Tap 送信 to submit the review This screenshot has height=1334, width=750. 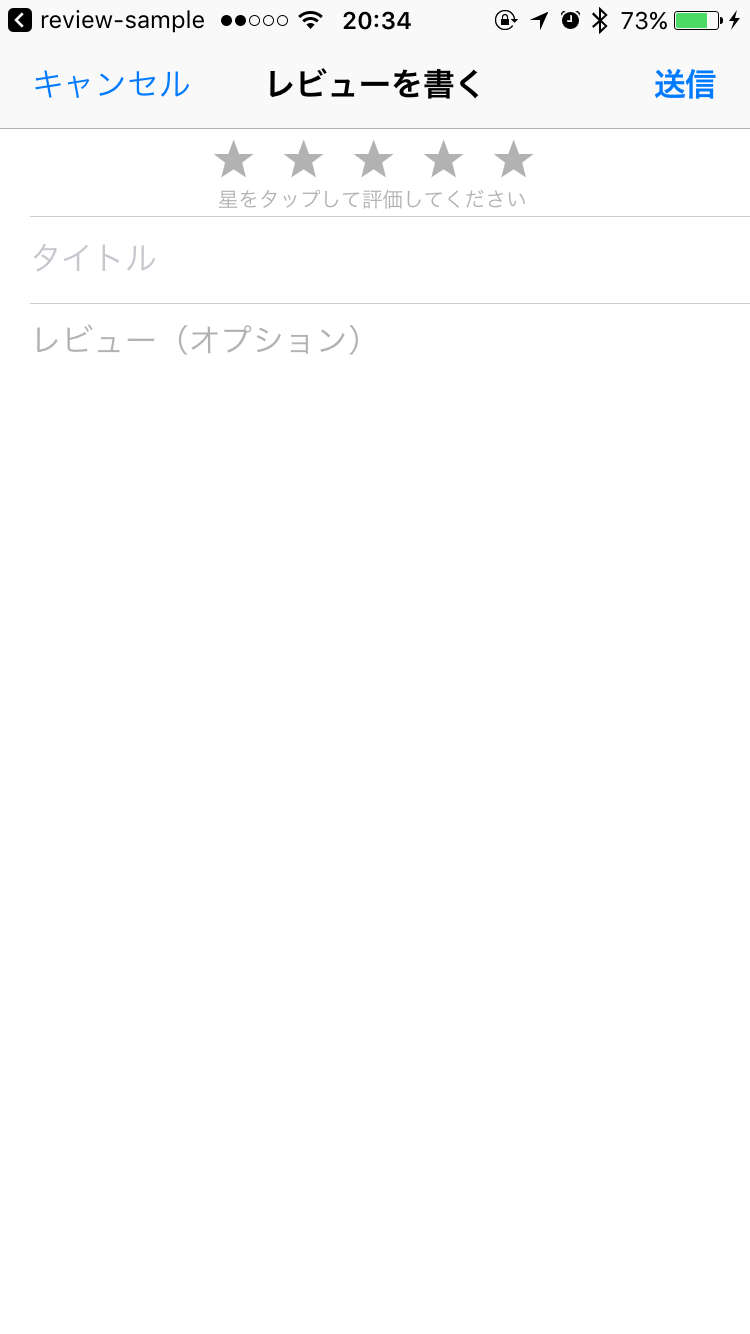point(684,85)
